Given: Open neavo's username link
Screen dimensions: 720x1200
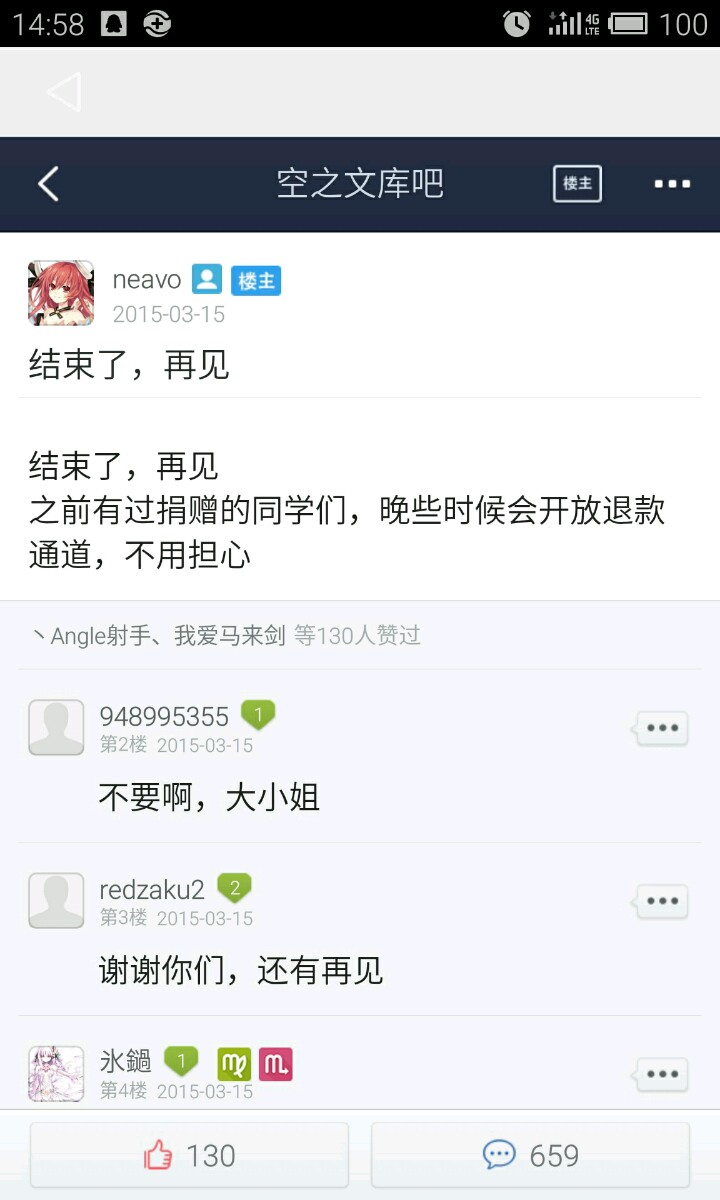Looking at the screenshot, I should click(146, 280).
